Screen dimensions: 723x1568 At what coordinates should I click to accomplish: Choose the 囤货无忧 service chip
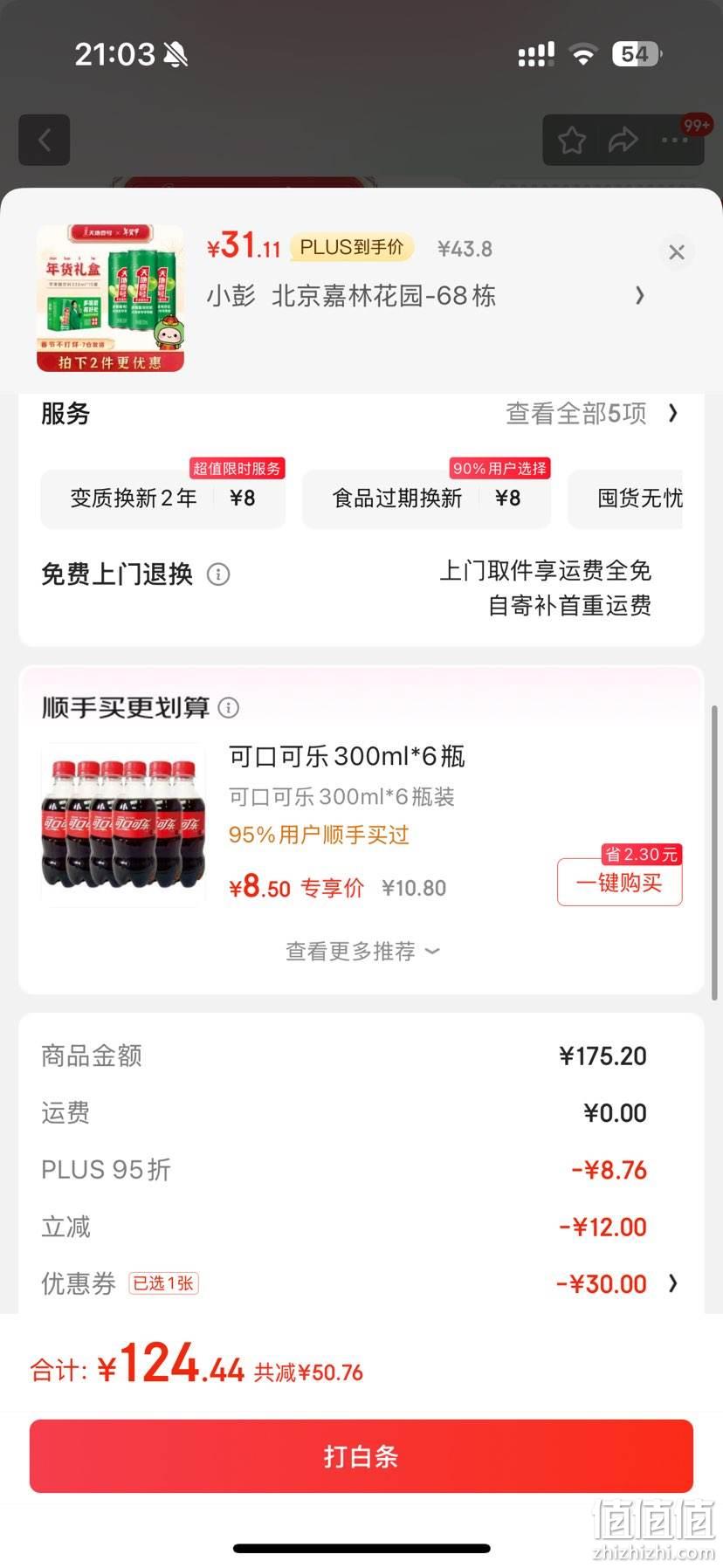pyautogui.click(x=626, y=499)
